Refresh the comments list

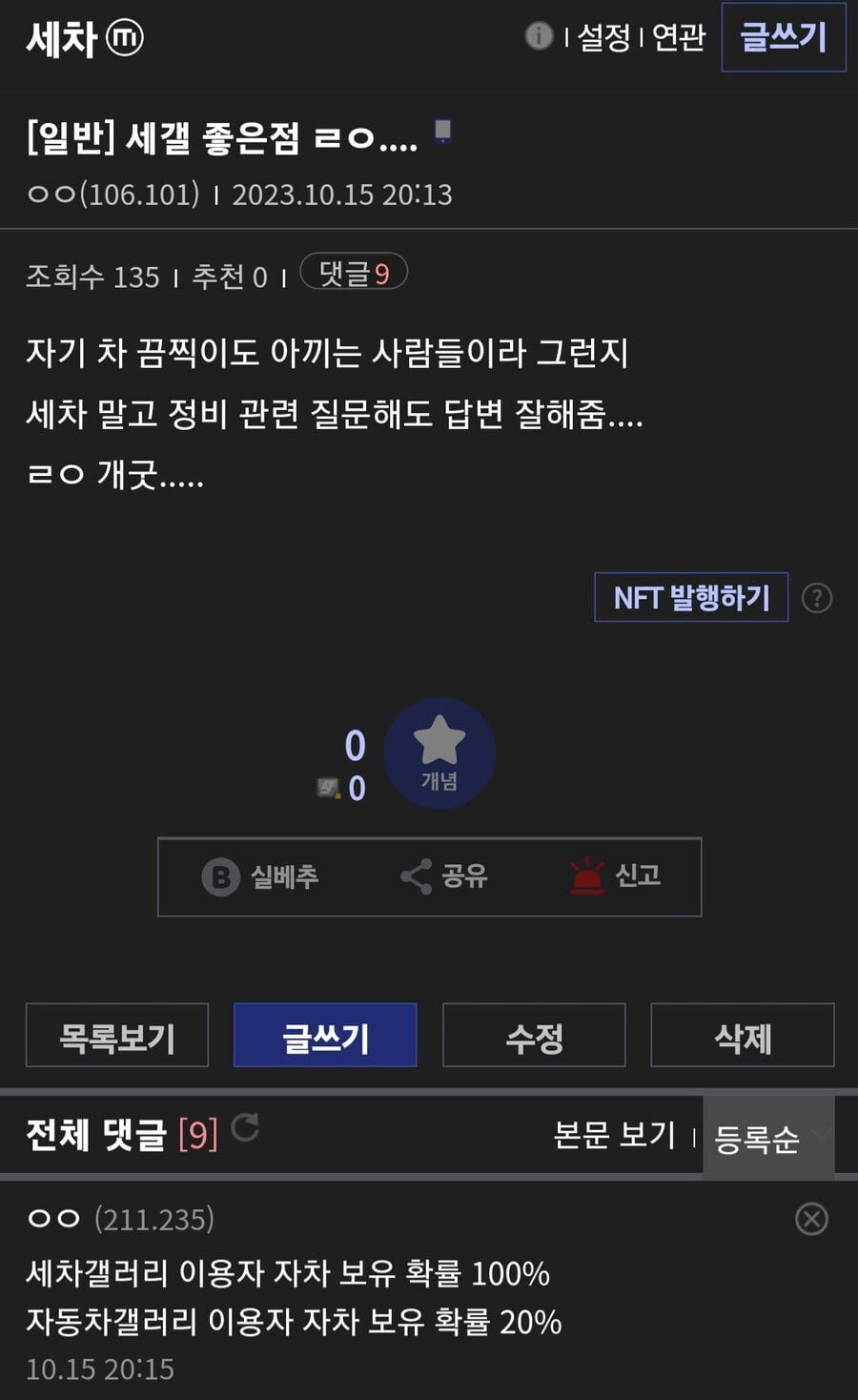click(245, 1127)
